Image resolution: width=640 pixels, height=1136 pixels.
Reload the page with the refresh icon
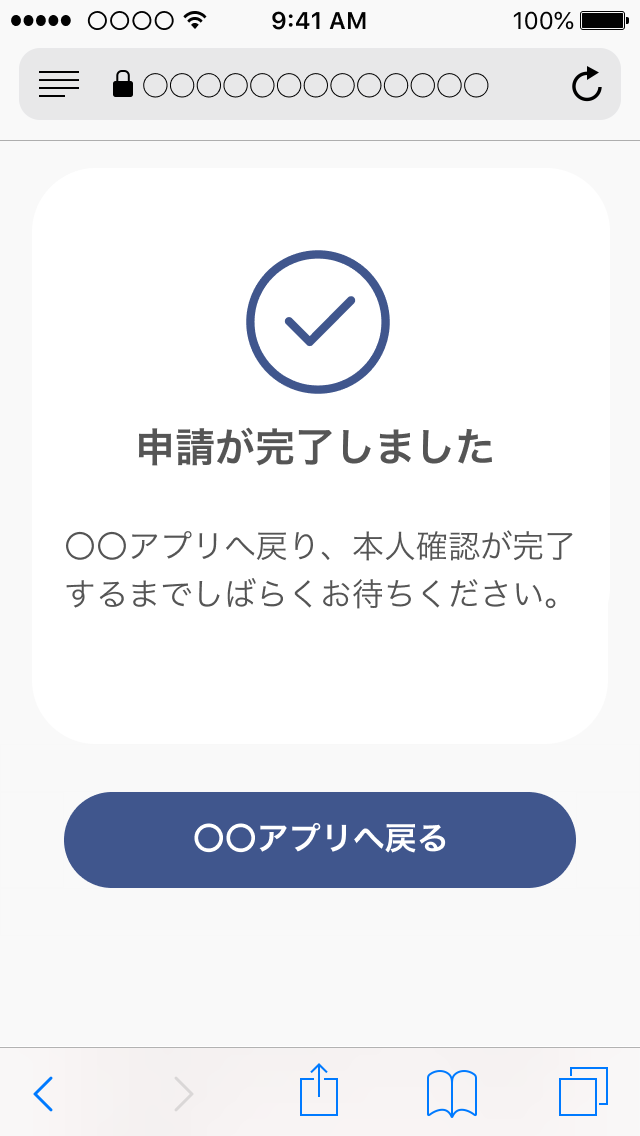point(586,84)
